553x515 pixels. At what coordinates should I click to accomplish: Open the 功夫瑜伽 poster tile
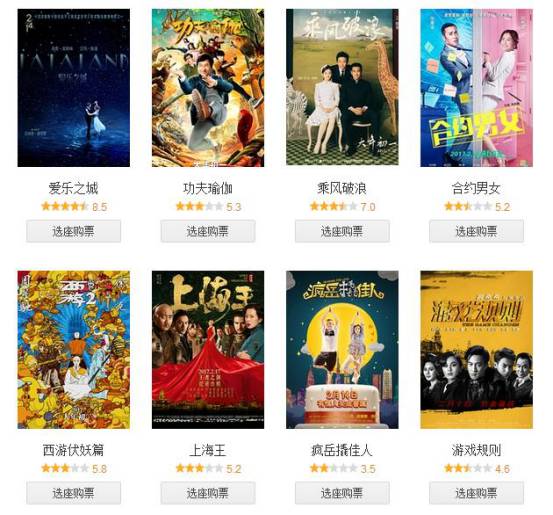click(x=208, y=88)
